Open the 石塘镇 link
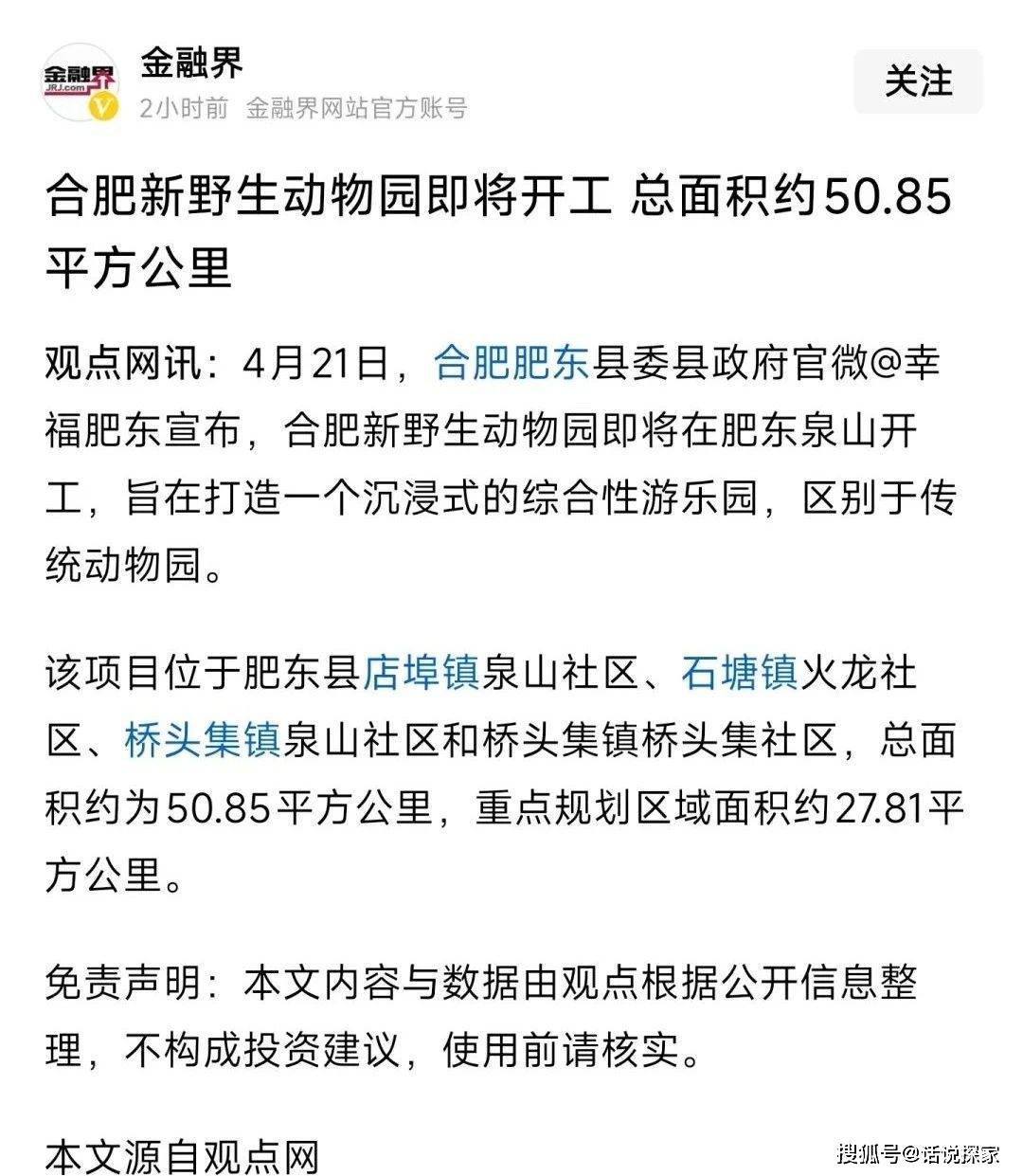 tap(740, 674)
